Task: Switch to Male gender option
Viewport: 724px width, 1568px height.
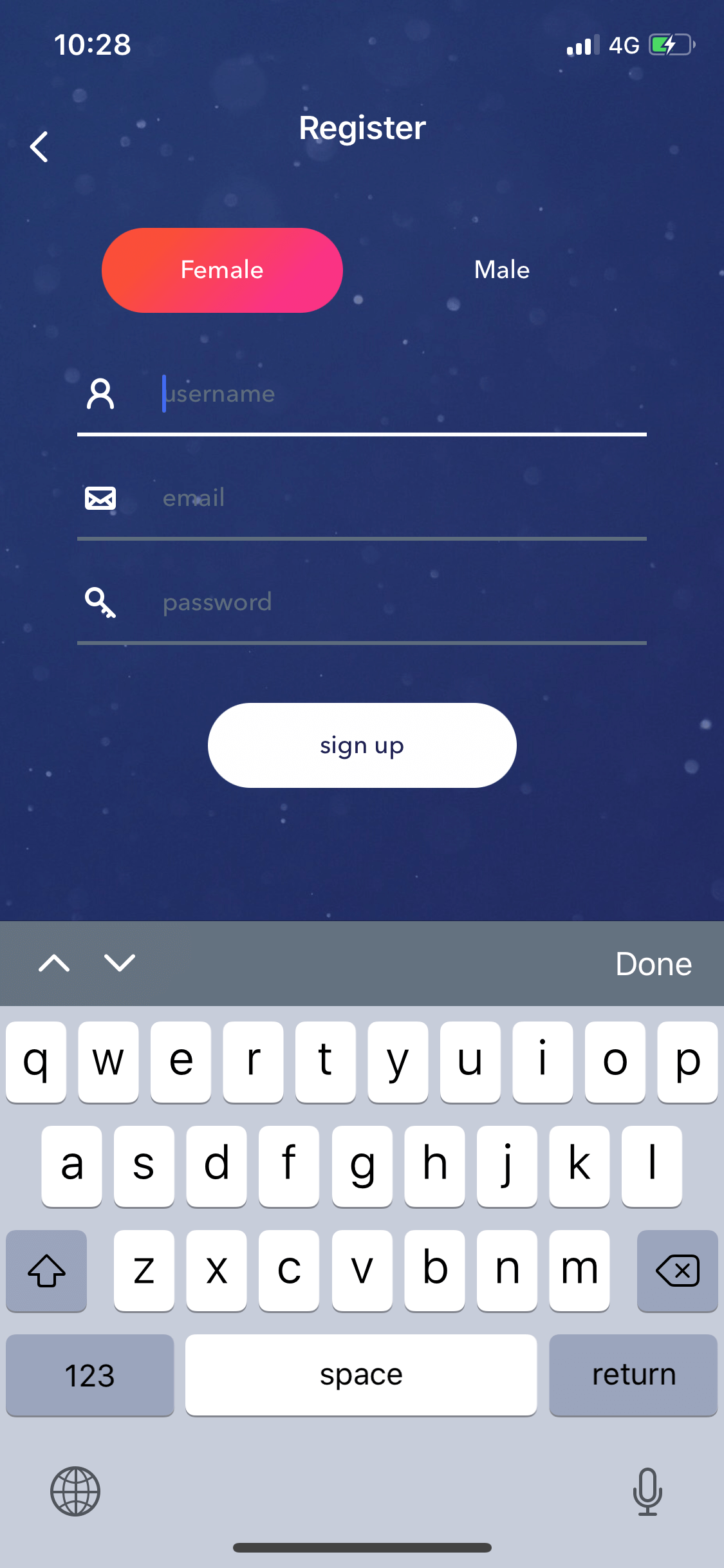Action: (502, 270)
